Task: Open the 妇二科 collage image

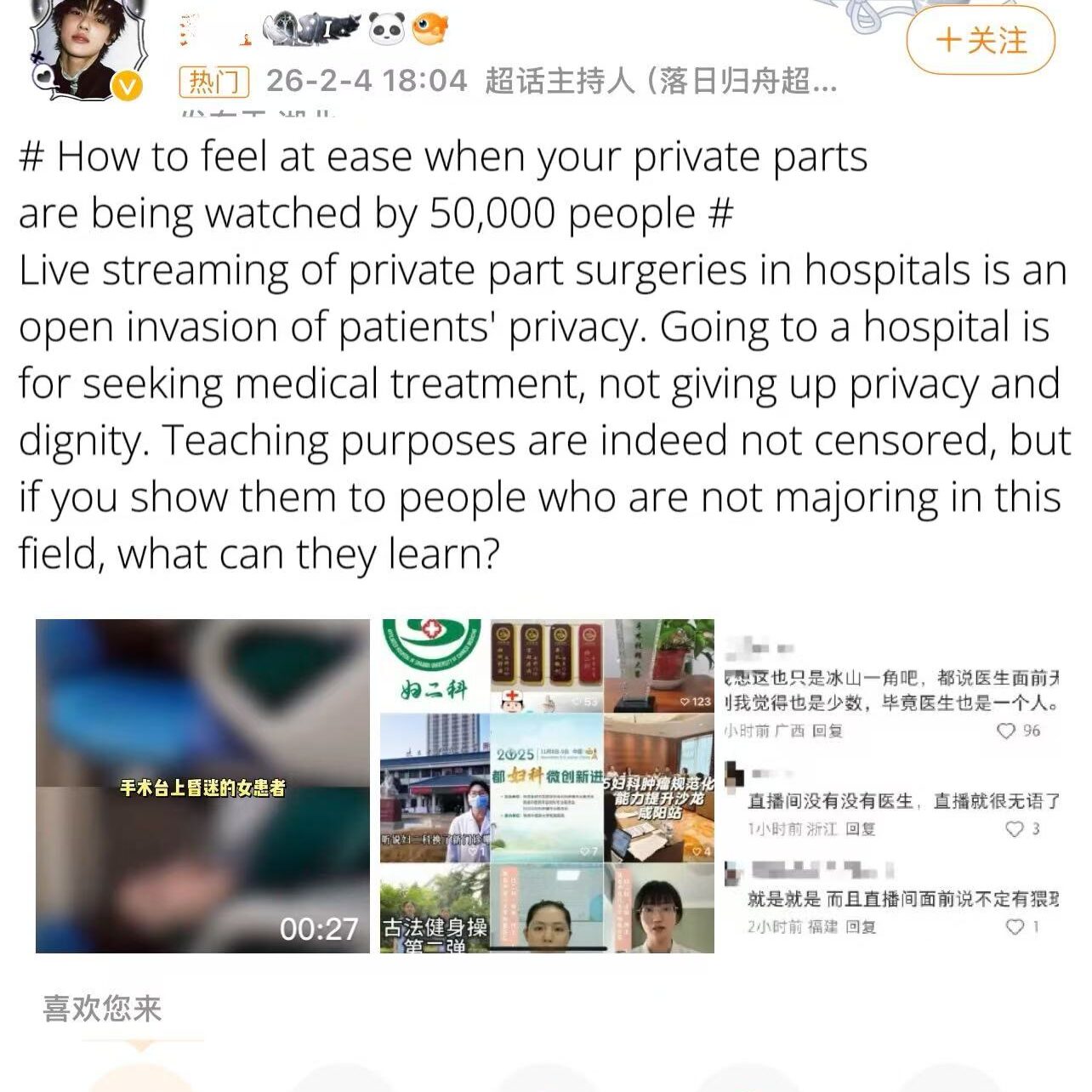Action: [x=547, y=785]
